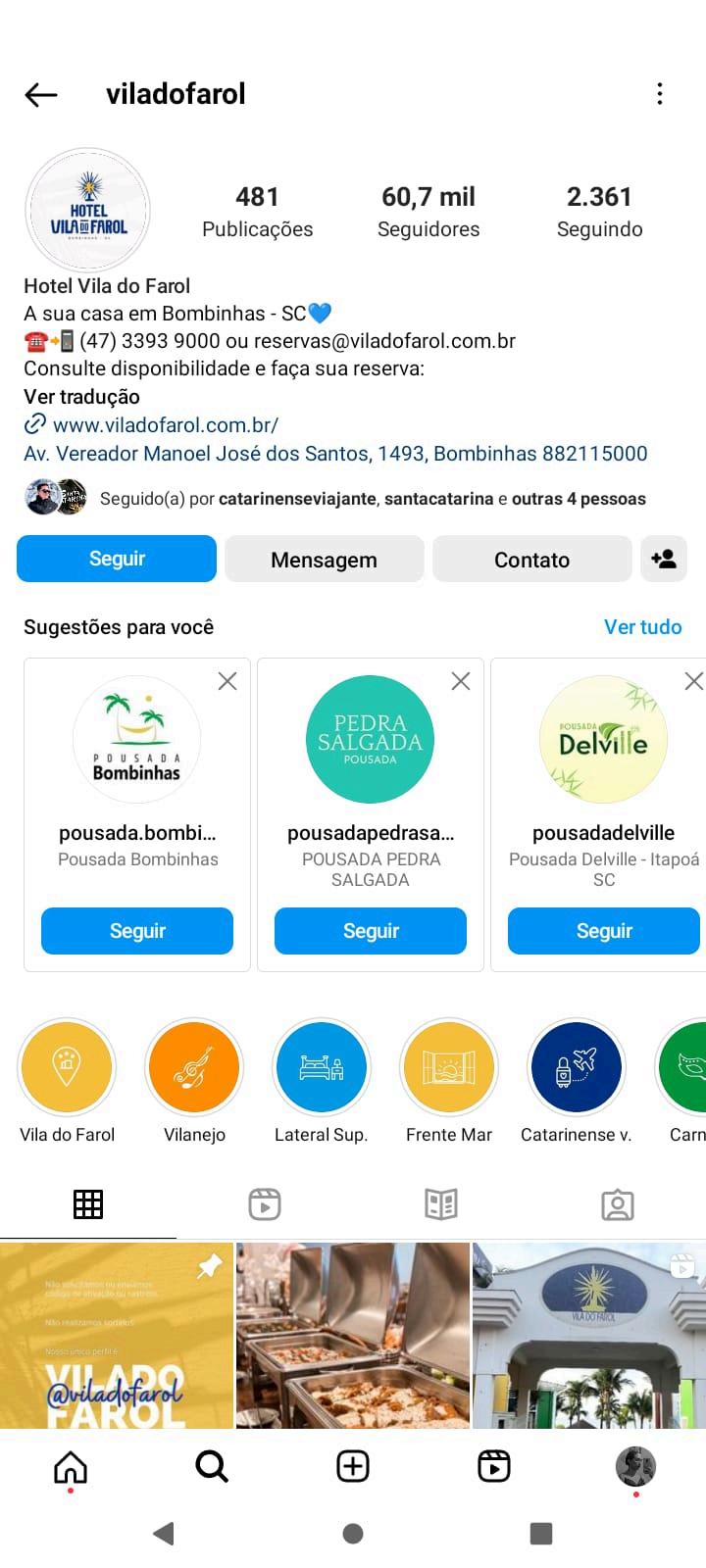Follow pousadadelville from suggestions
Screen dimensions: 706x1568
(x=604, y=931)
